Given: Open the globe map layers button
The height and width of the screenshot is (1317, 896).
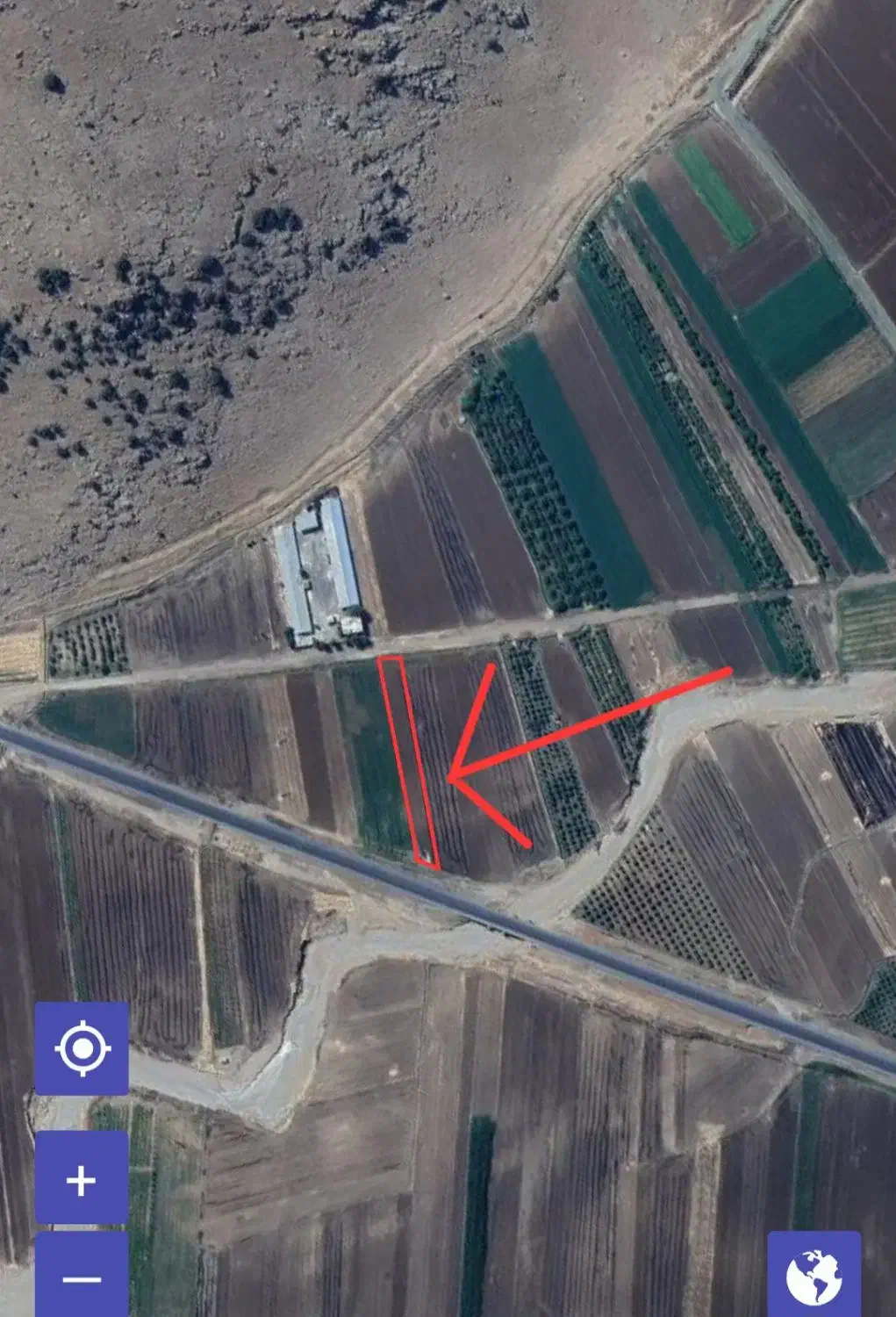Looking at the screenshot, I should pos(814,1275).
